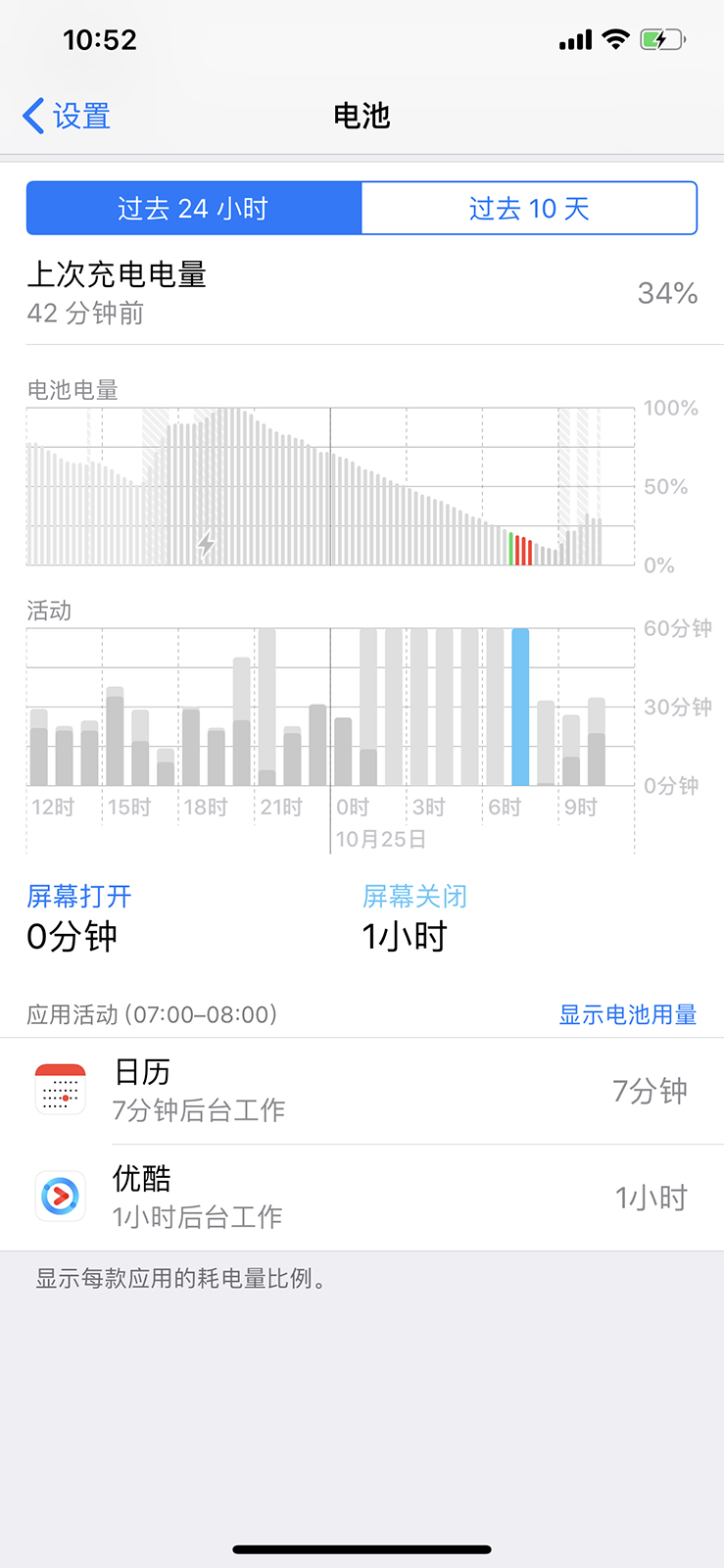Select the 过去 24 小时 segment

(x=194, y=208)
